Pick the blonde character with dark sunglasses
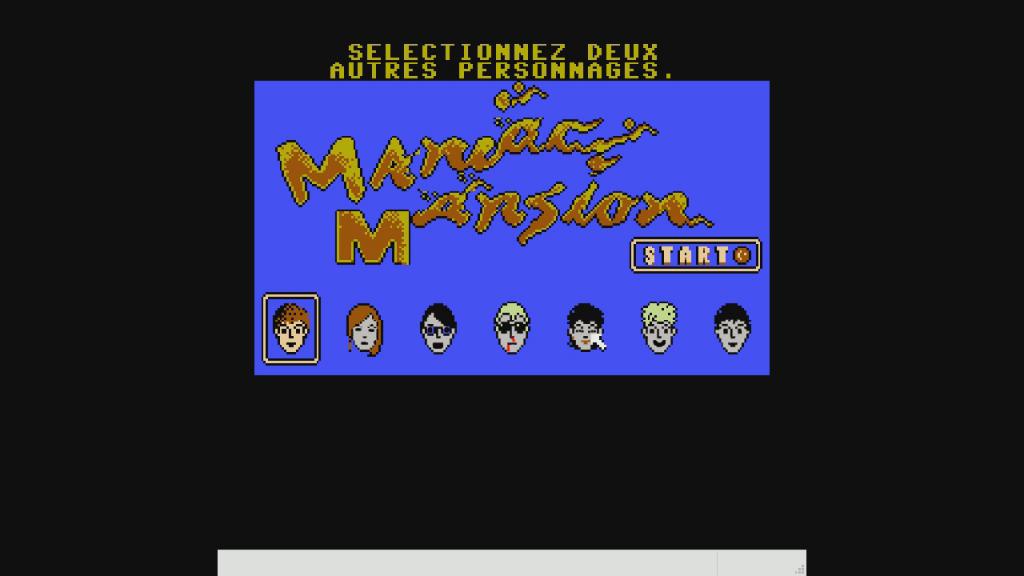The height and width of the screenshot is (576, 1024). 511,328
